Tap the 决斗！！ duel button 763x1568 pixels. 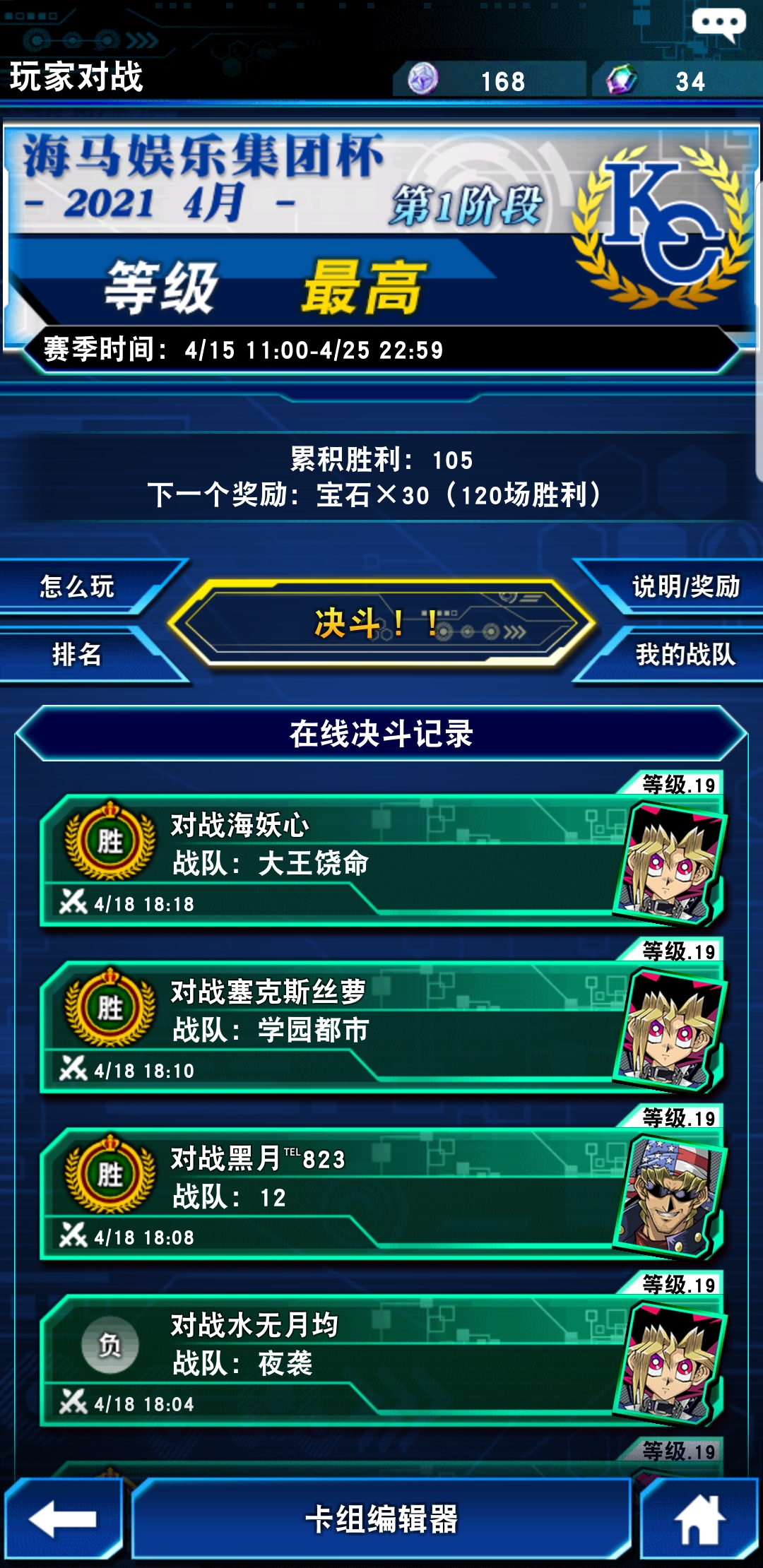(381, 624)
